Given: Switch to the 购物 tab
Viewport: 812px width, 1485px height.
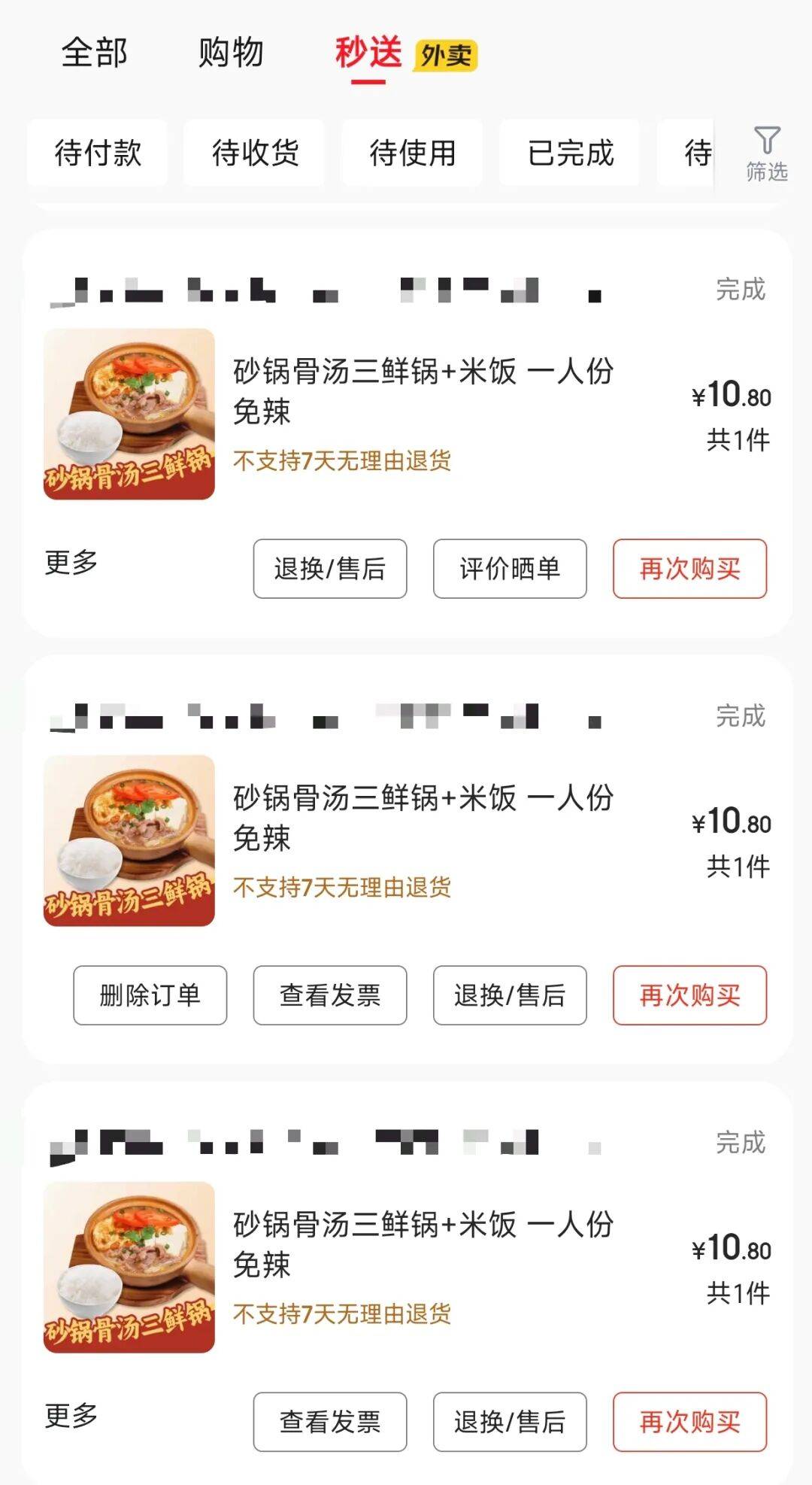Looking at the screenshot, I should tap(230, 53).
